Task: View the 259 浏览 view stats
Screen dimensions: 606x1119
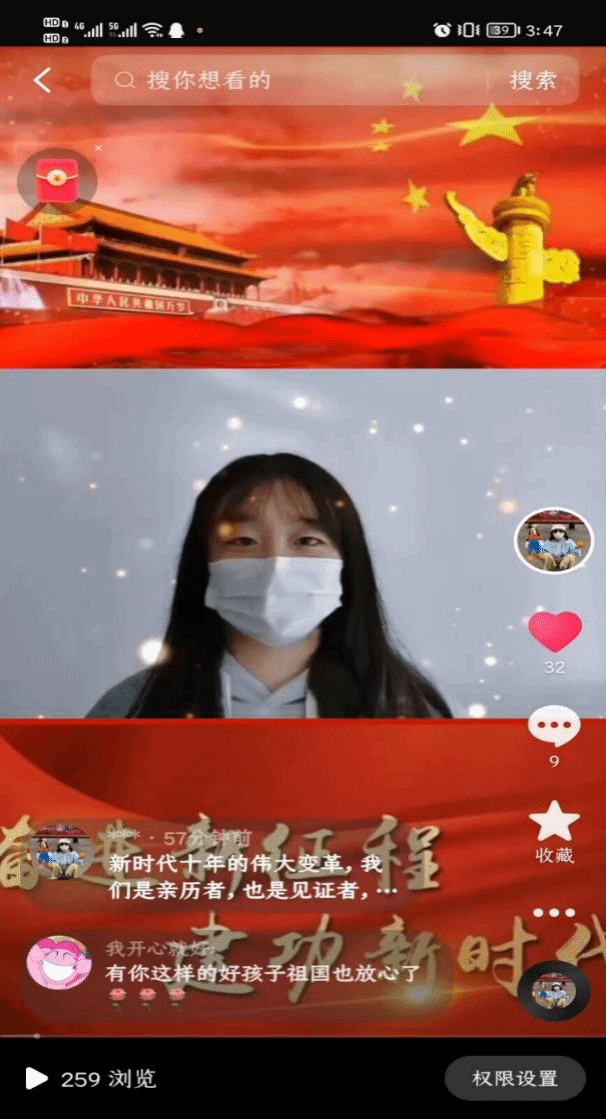Action: [92, 1078]
